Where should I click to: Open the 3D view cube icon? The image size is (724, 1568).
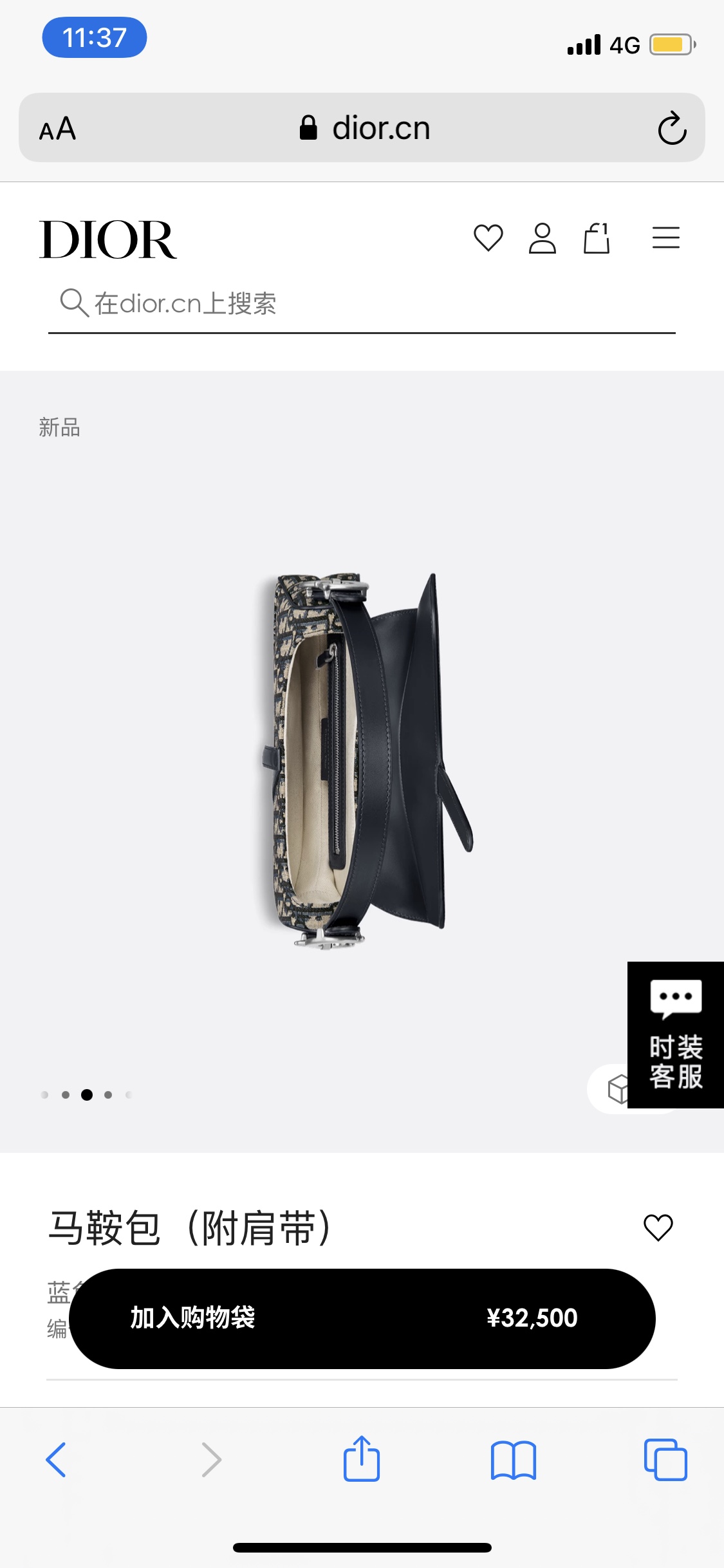point(618,1089)
